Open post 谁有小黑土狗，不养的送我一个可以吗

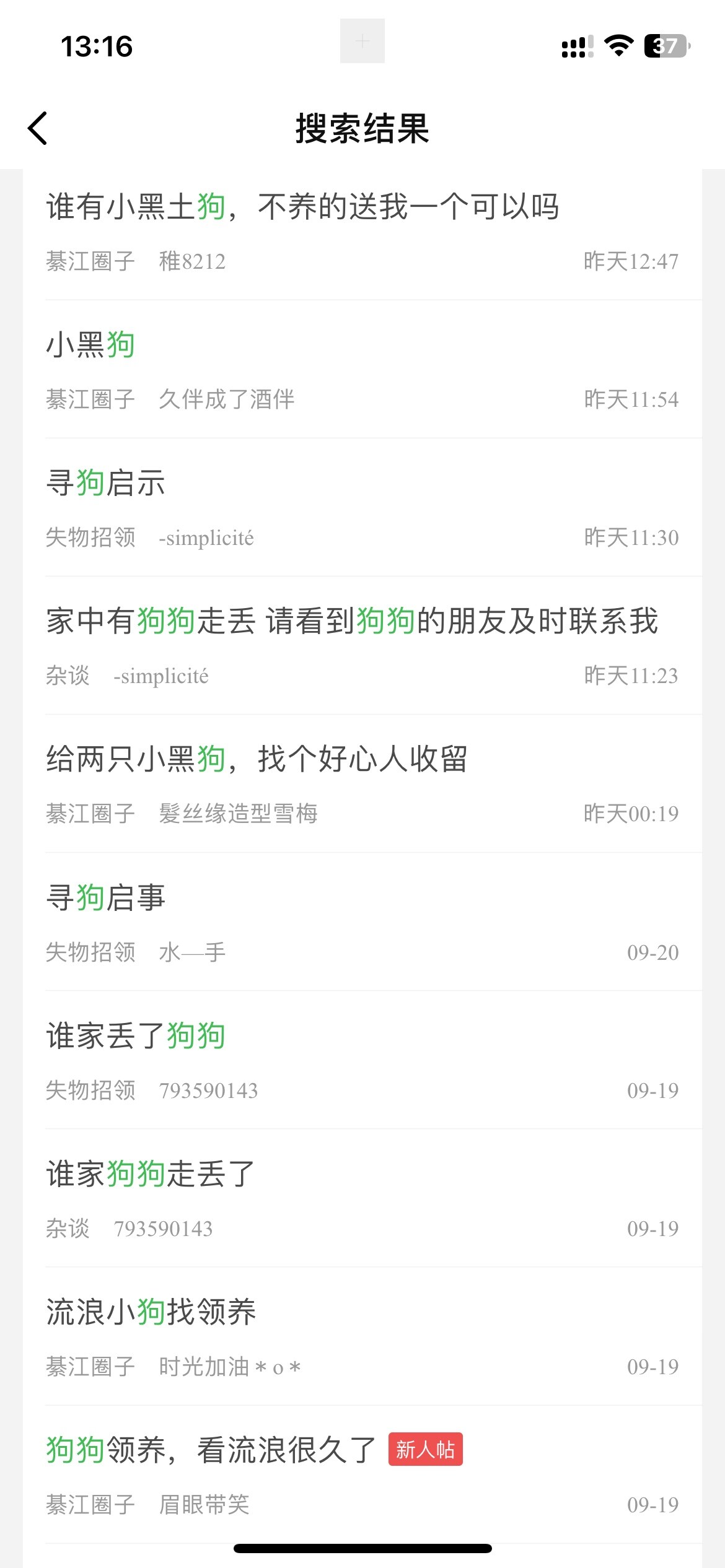click(x=302, y=207)
